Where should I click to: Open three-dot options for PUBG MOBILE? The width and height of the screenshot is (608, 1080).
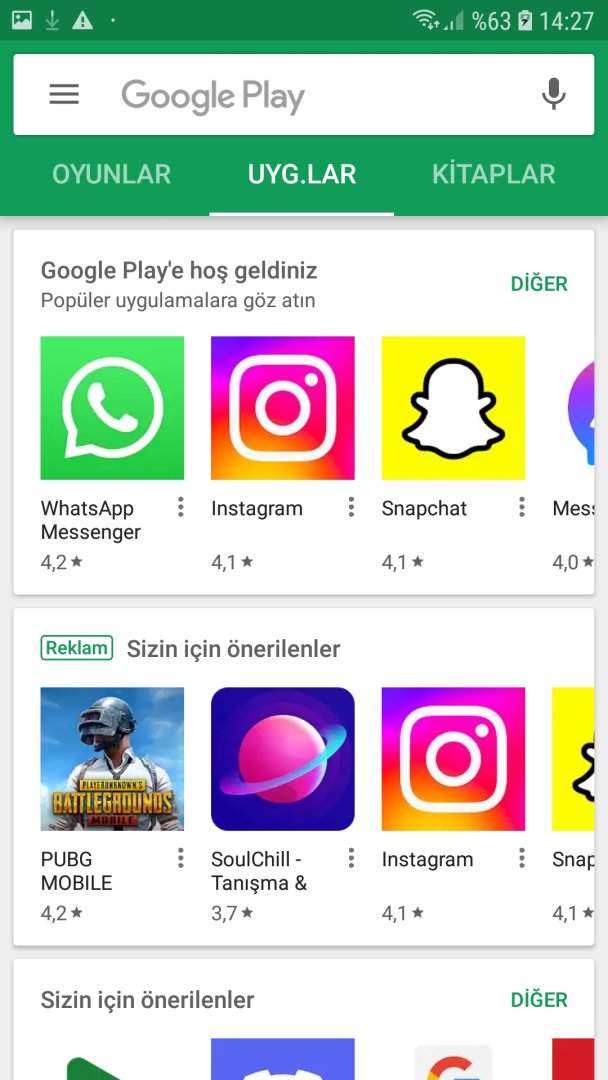[181, 859]
